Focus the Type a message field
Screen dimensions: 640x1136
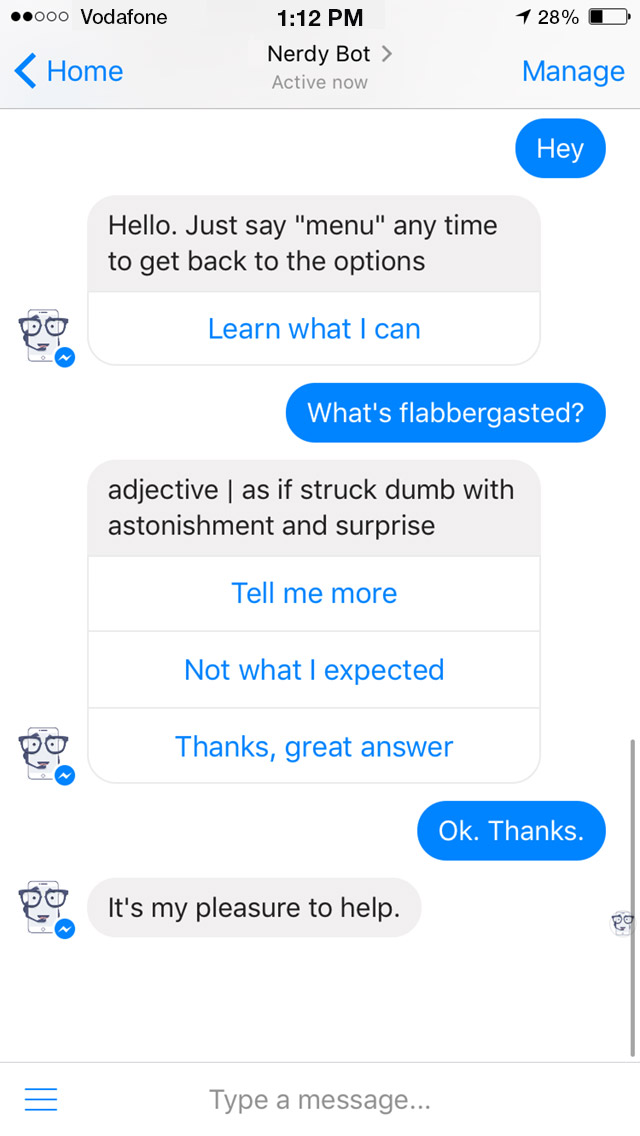click(x=320, y=1100)
